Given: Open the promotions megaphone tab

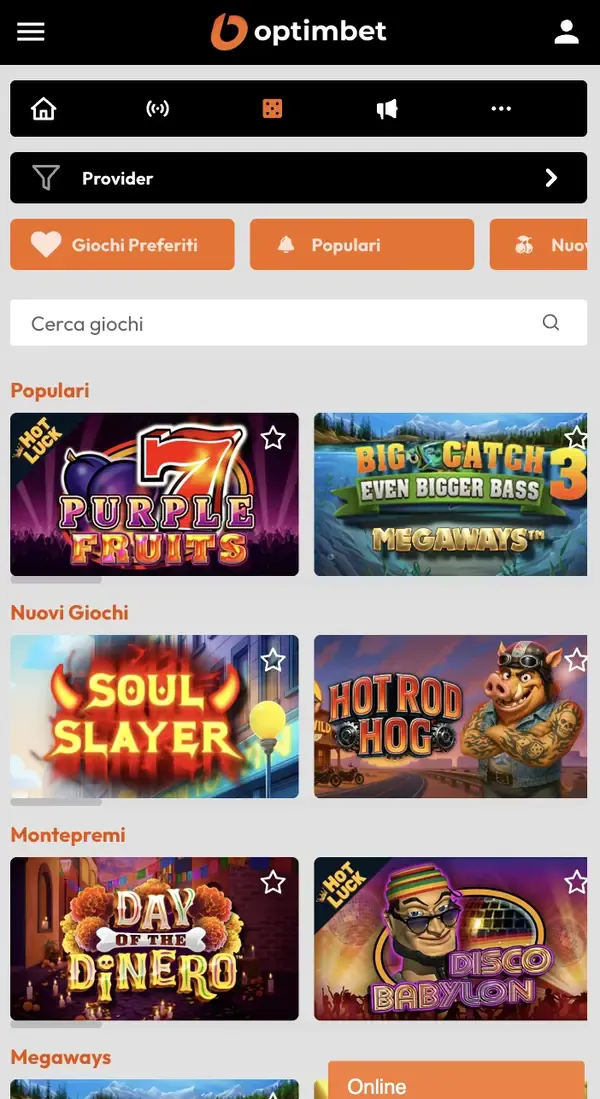Looking at the screenshot, I should tap(387, 109).
